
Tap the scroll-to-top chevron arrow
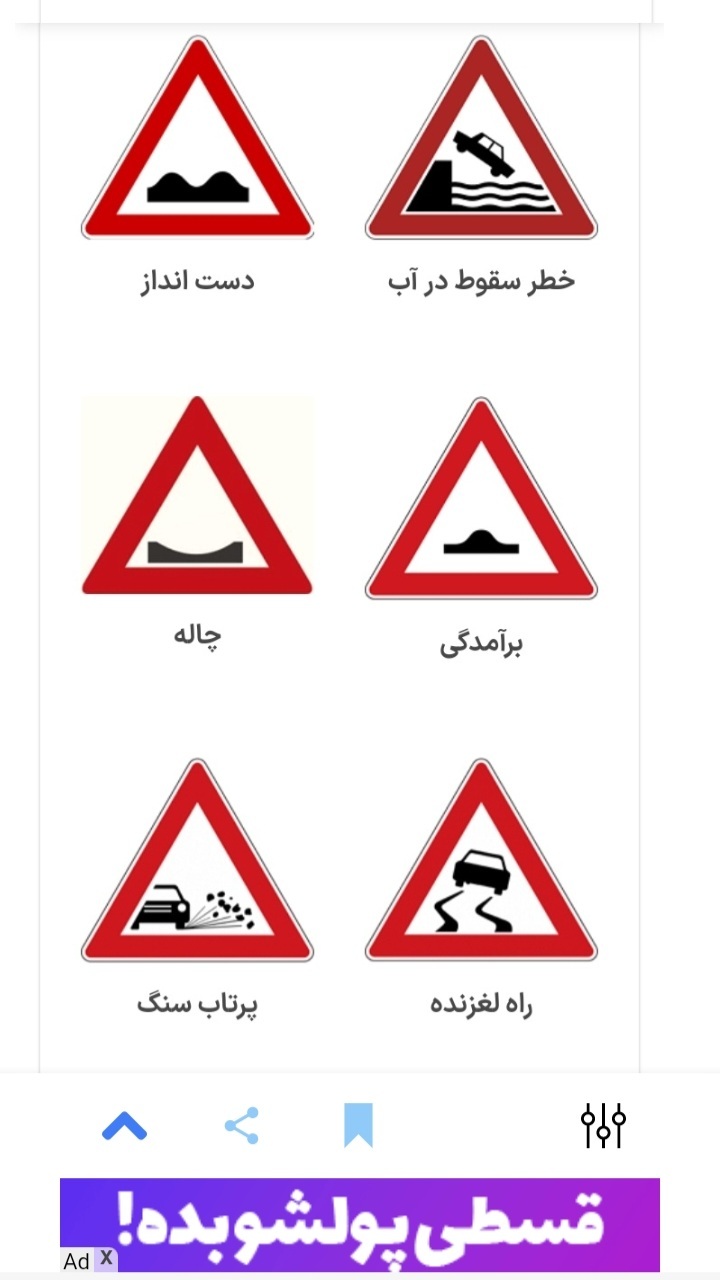(x=125, y=1127)
